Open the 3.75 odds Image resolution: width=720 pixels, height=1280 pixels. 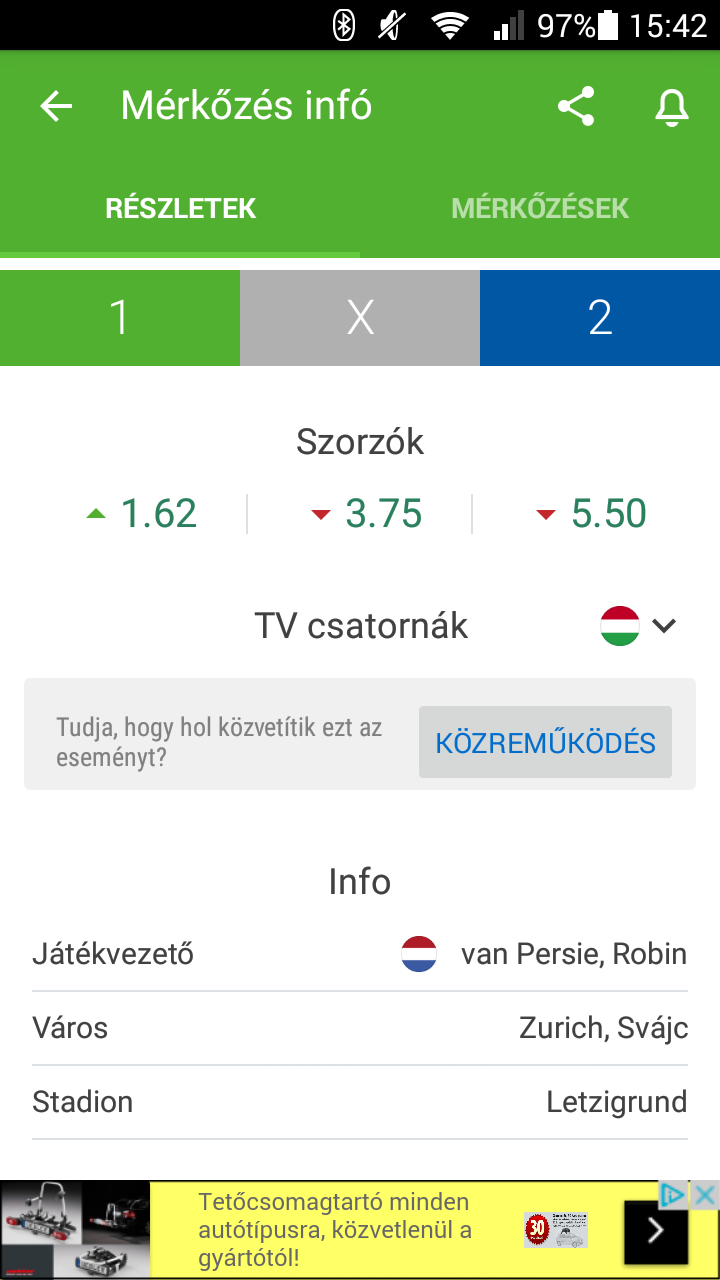367,514
